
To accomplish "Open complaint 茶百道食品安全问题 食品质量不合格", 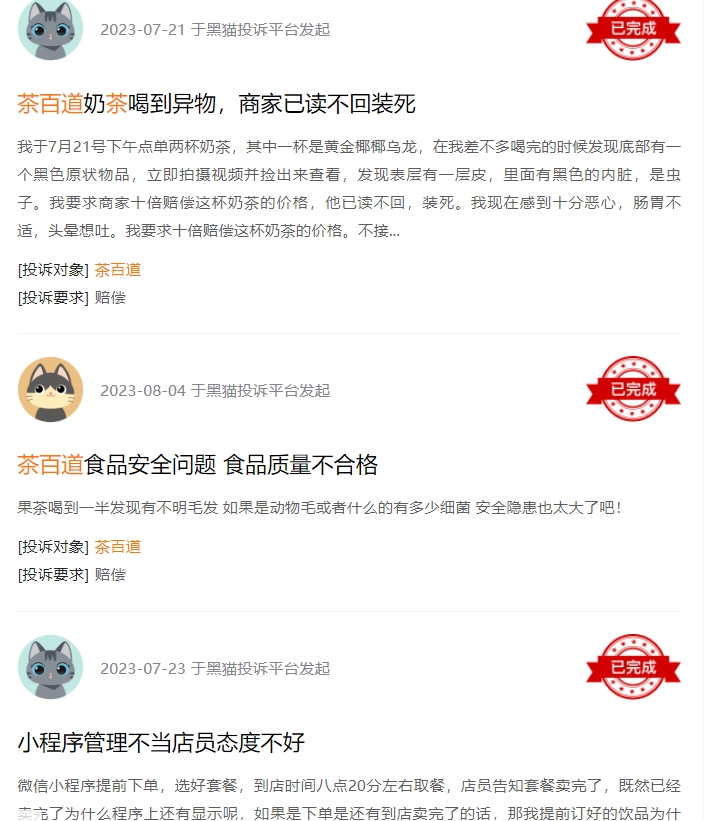I will [x=197, y=465].
